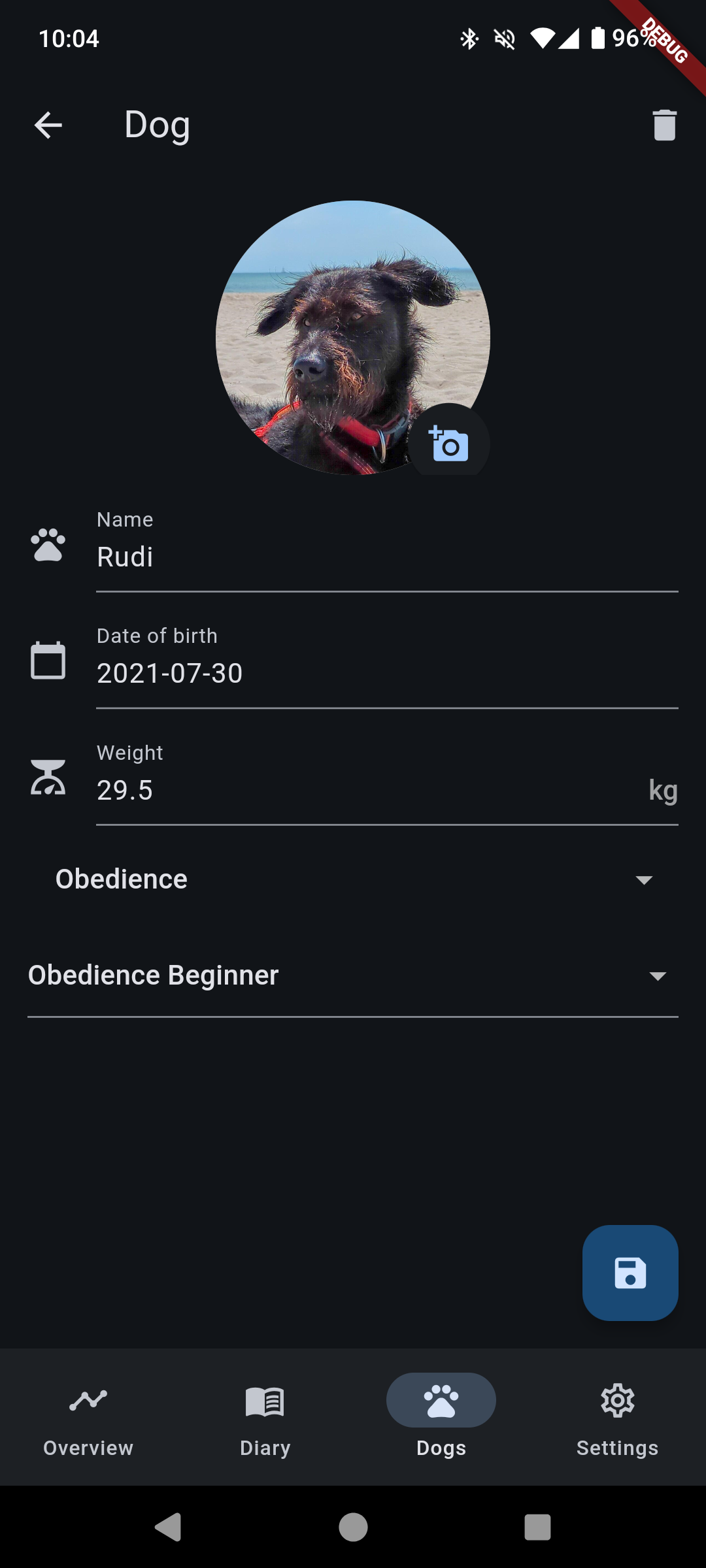The height and width of the screenshot is (1568, 706).
Task: Open the Obedience Beginner dropdown
Action: (353, 975)
